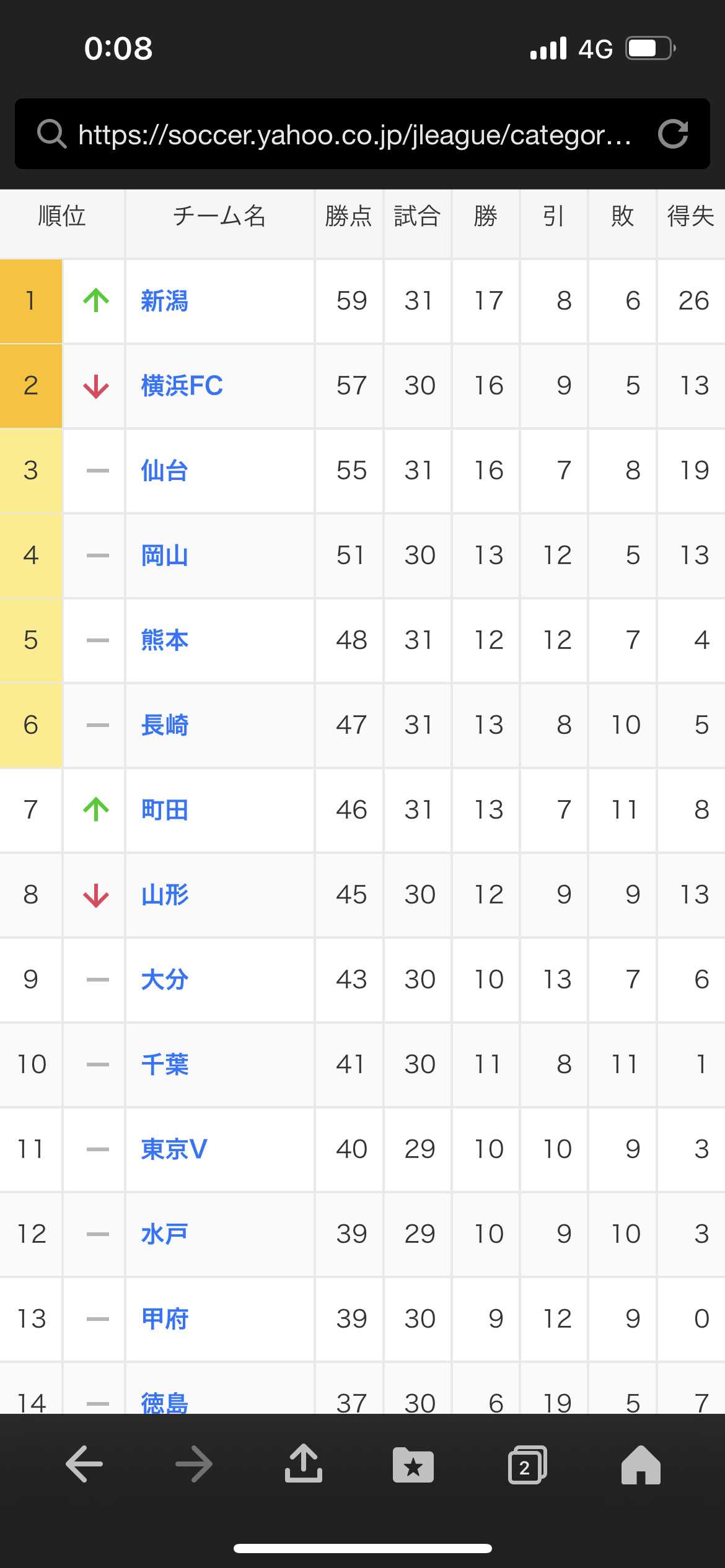
Task: Open the 熊本 team link
Action: click(165, 640)
